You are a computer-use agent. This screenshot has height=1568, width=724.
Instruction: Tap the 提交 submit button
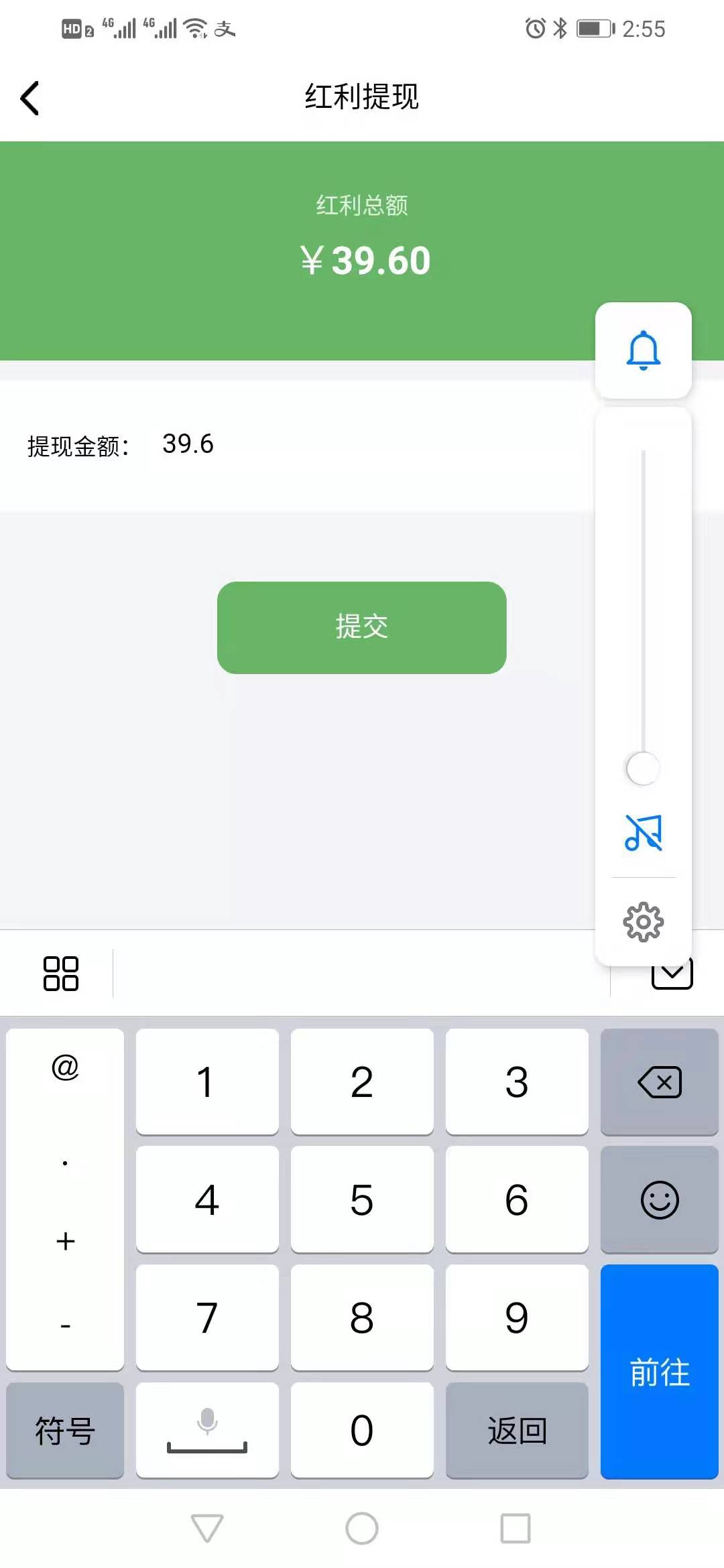[361, 627]
